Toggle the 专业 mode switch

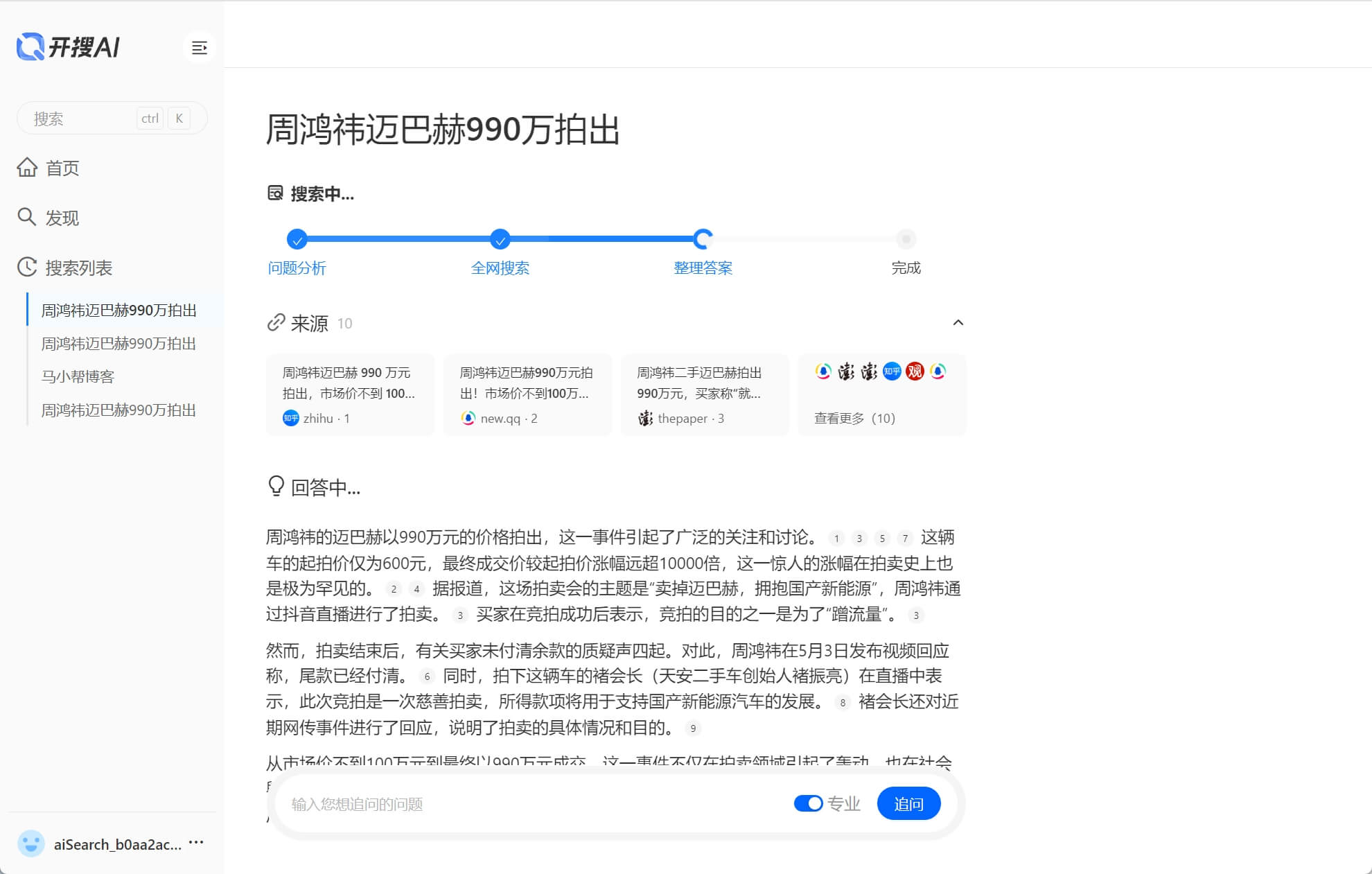pyautogui.click(x=808, y=803)
